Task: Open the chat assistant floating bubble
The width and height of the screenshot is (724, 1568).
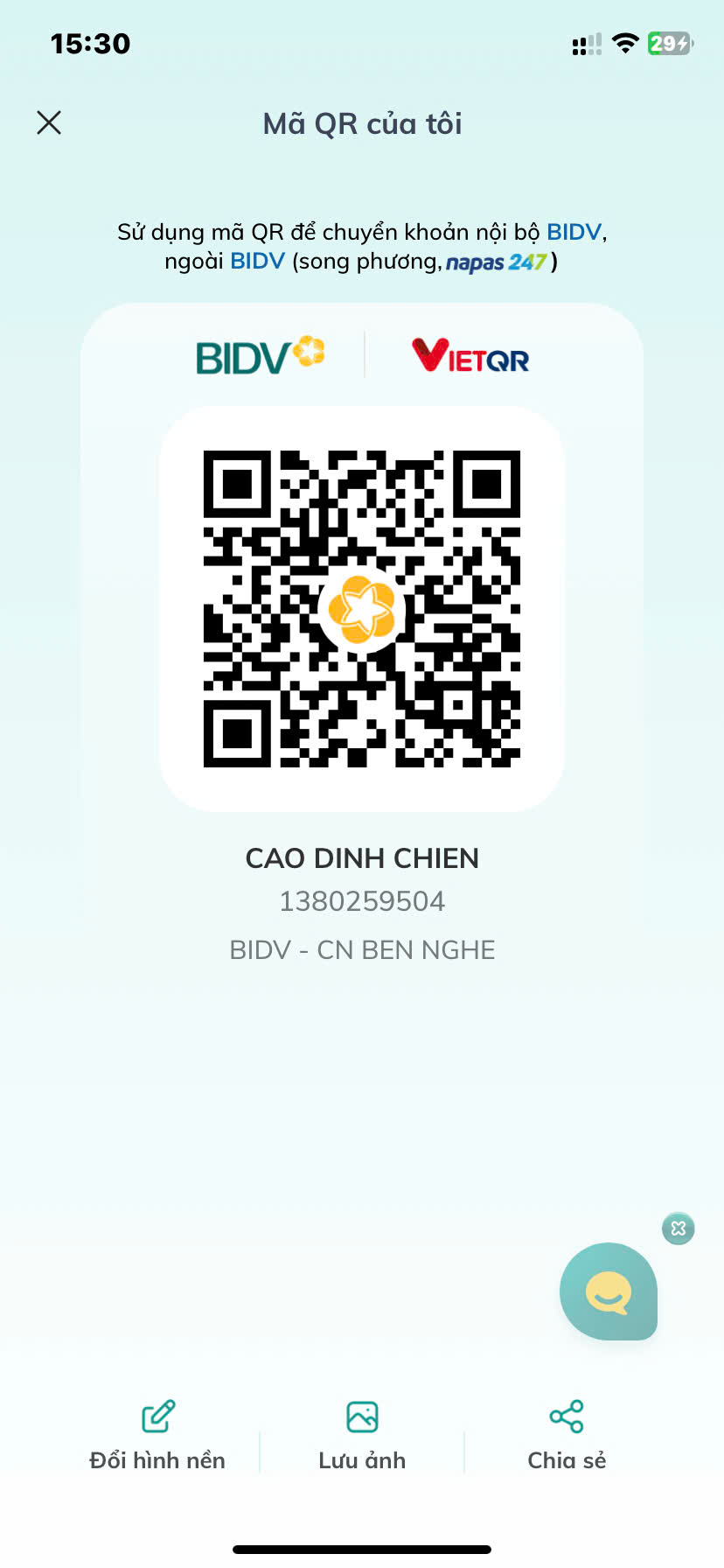Action: (609, 1291)
